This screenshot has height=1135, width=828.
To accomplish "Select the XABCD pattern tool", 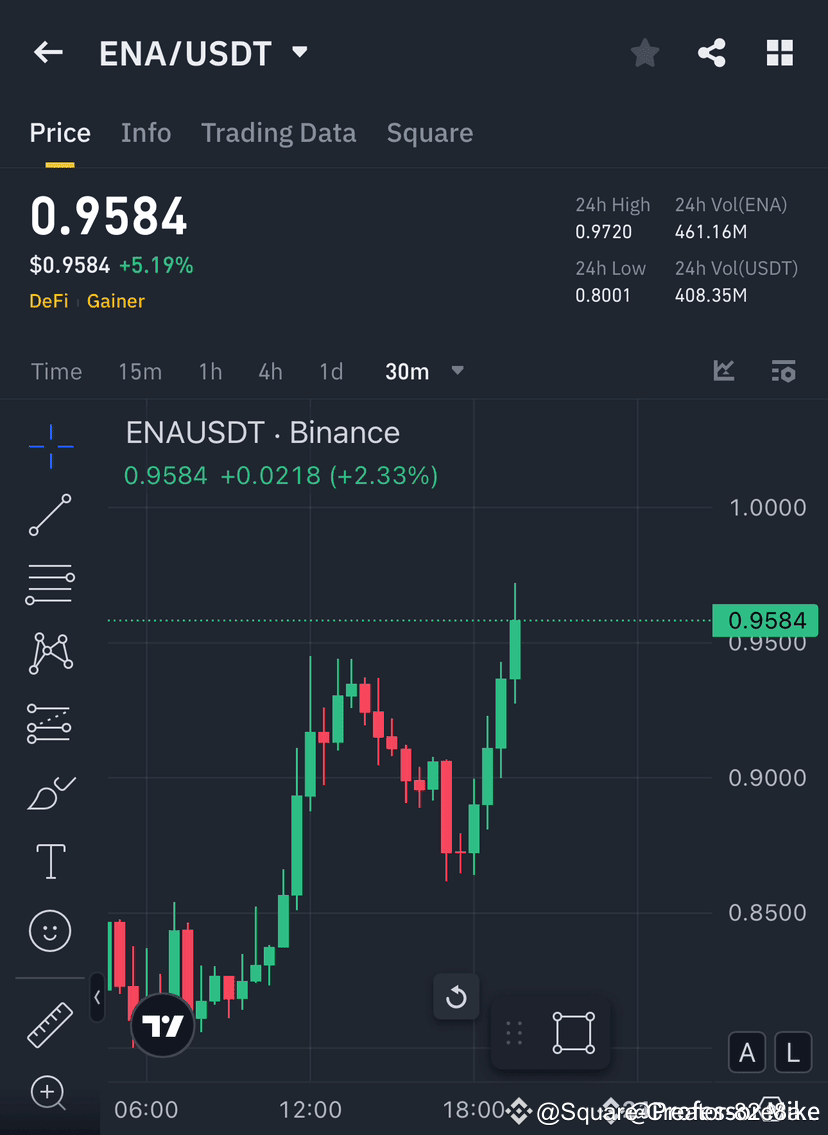I will click(48, 653).
